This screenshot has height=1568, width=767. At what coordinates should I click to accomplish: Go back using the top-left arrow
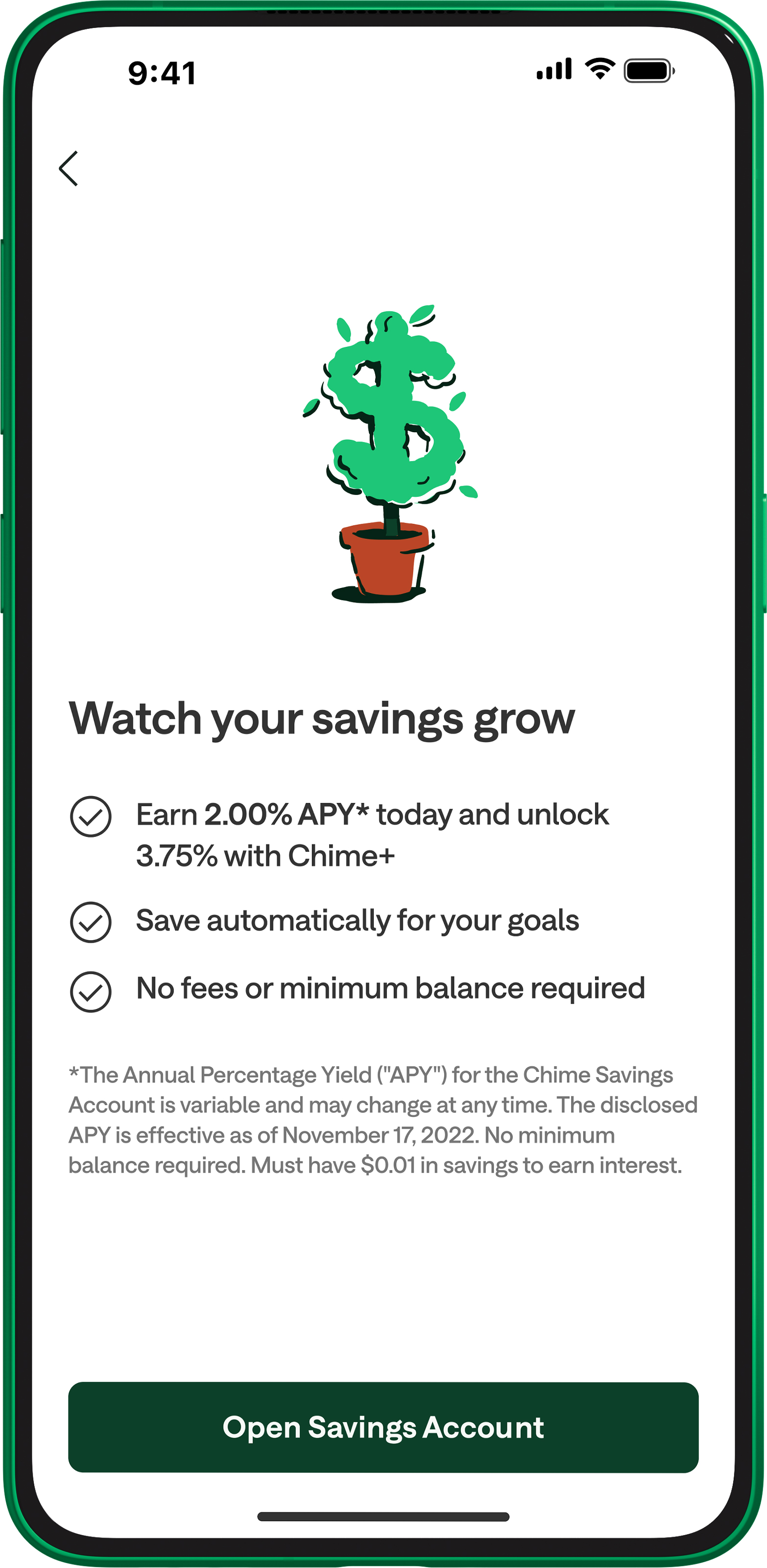(69, 169)
